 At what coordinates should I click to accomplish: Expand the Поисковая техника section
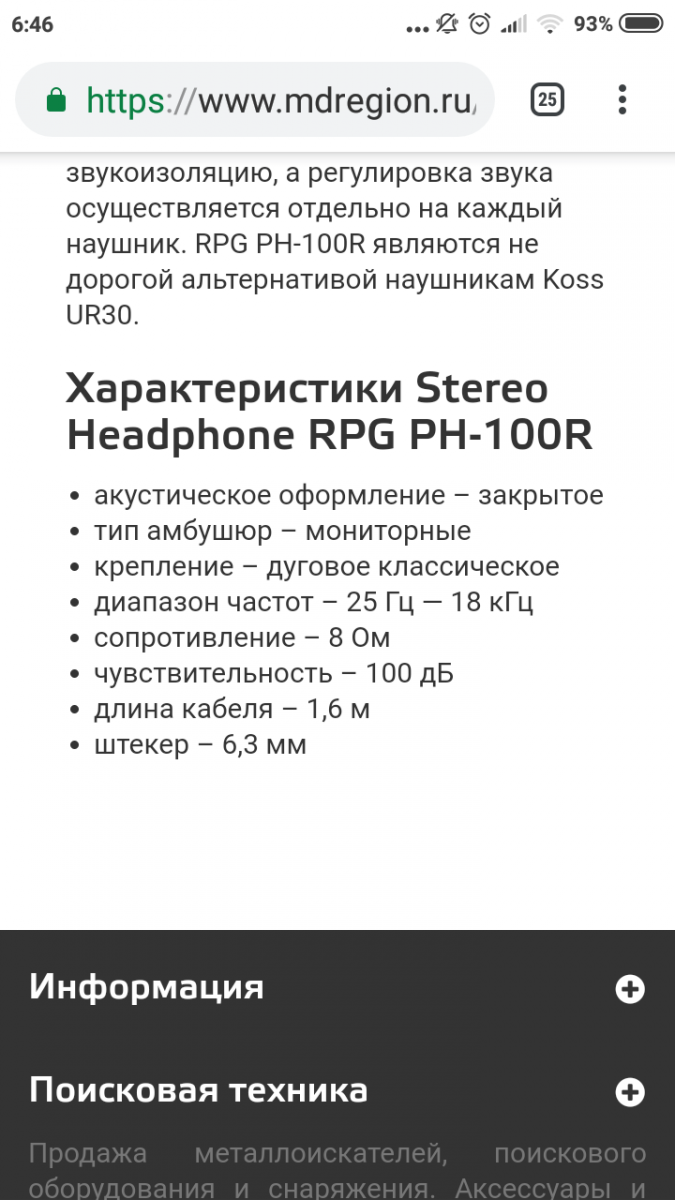tap(629, 1092)
